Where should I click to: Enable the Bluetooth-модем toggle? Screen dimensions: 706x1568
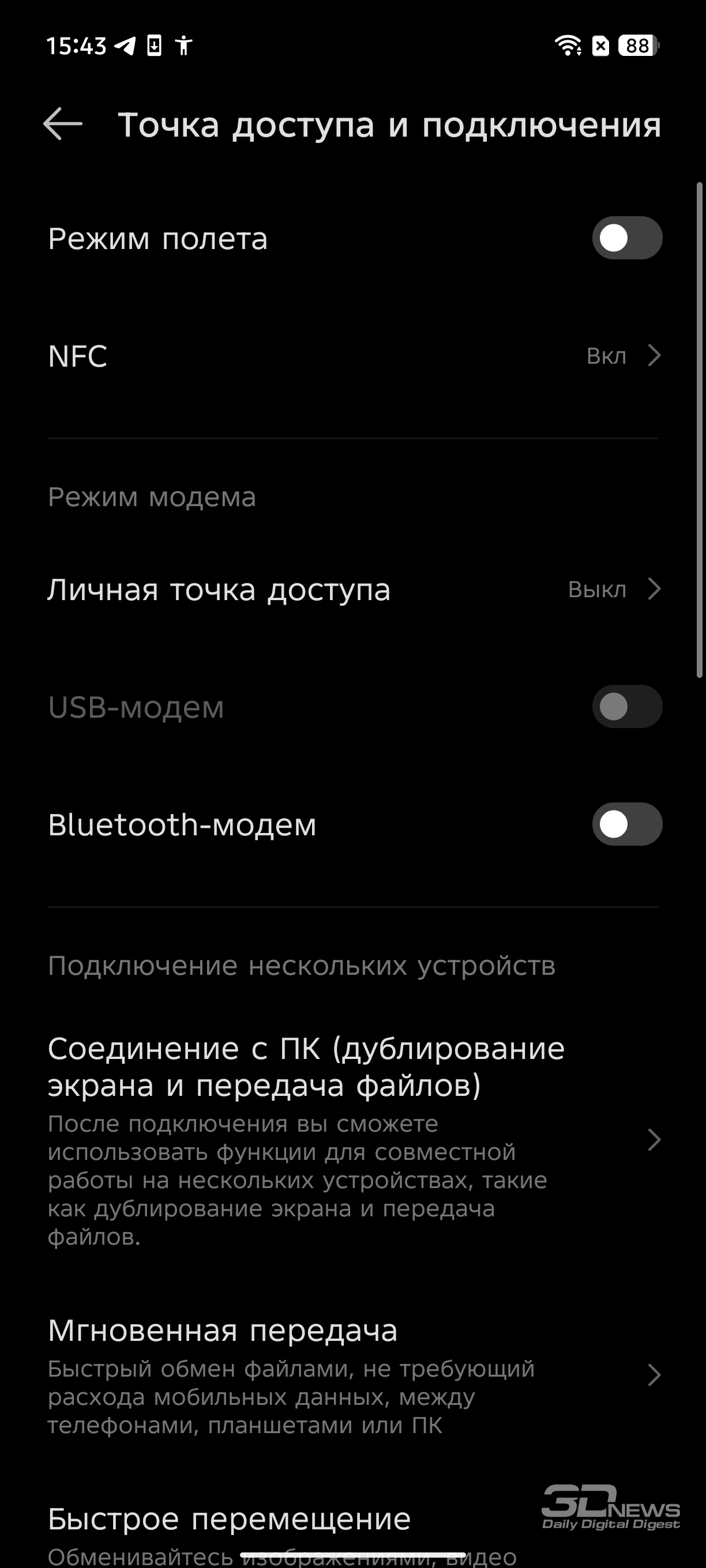pos(627,824)
